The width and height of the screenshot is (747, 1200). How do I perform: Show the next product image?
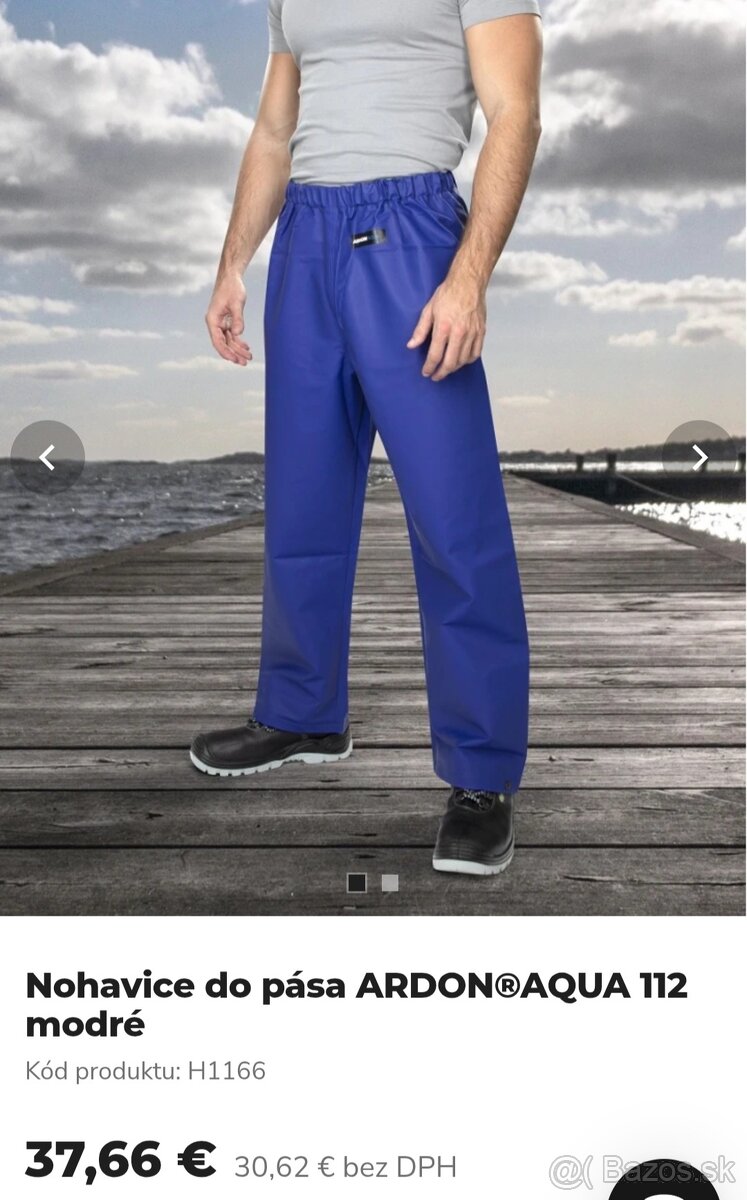point(699,457)
